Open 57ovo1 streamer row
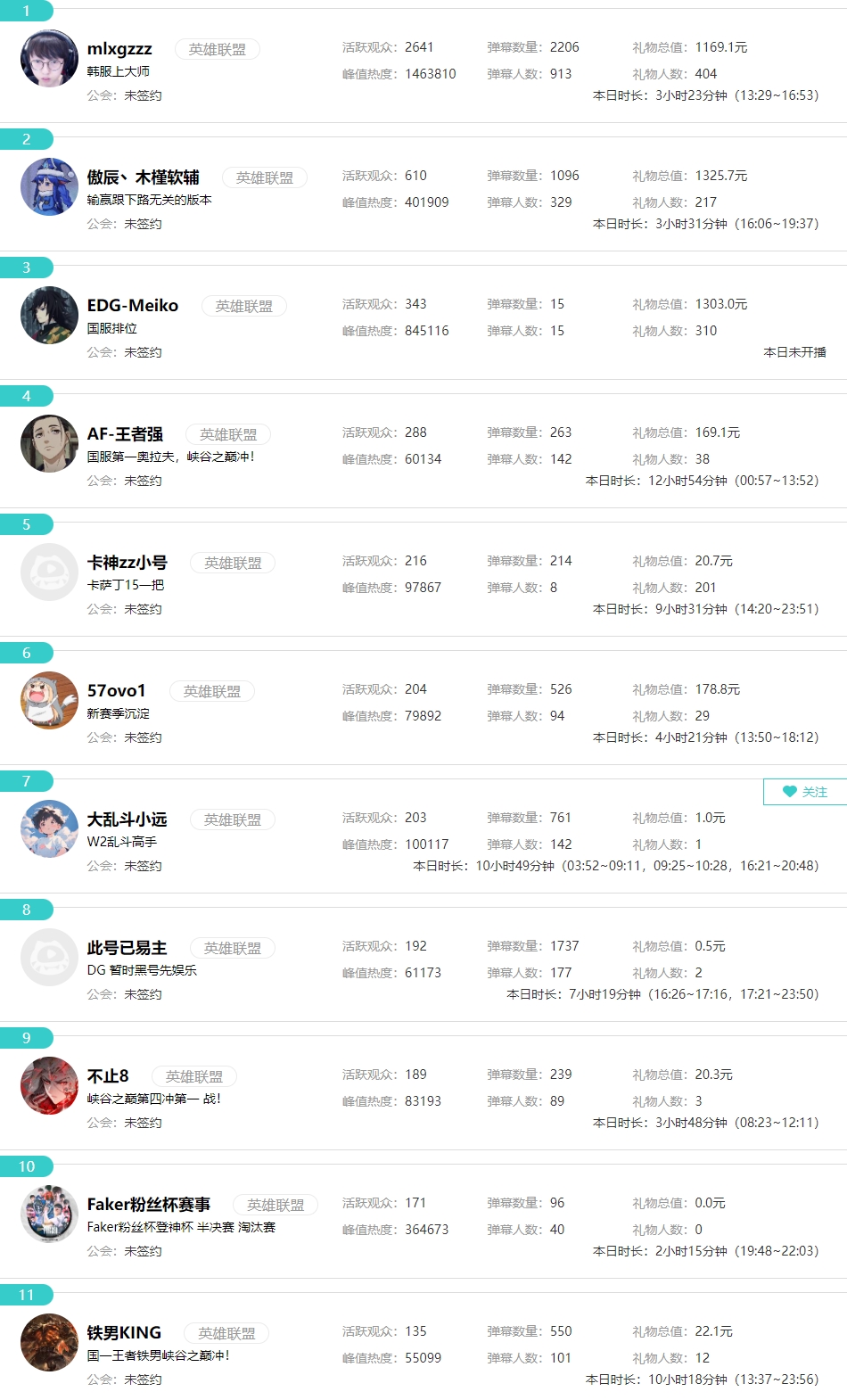847x1400 pixels. click(x=117, y=691)
